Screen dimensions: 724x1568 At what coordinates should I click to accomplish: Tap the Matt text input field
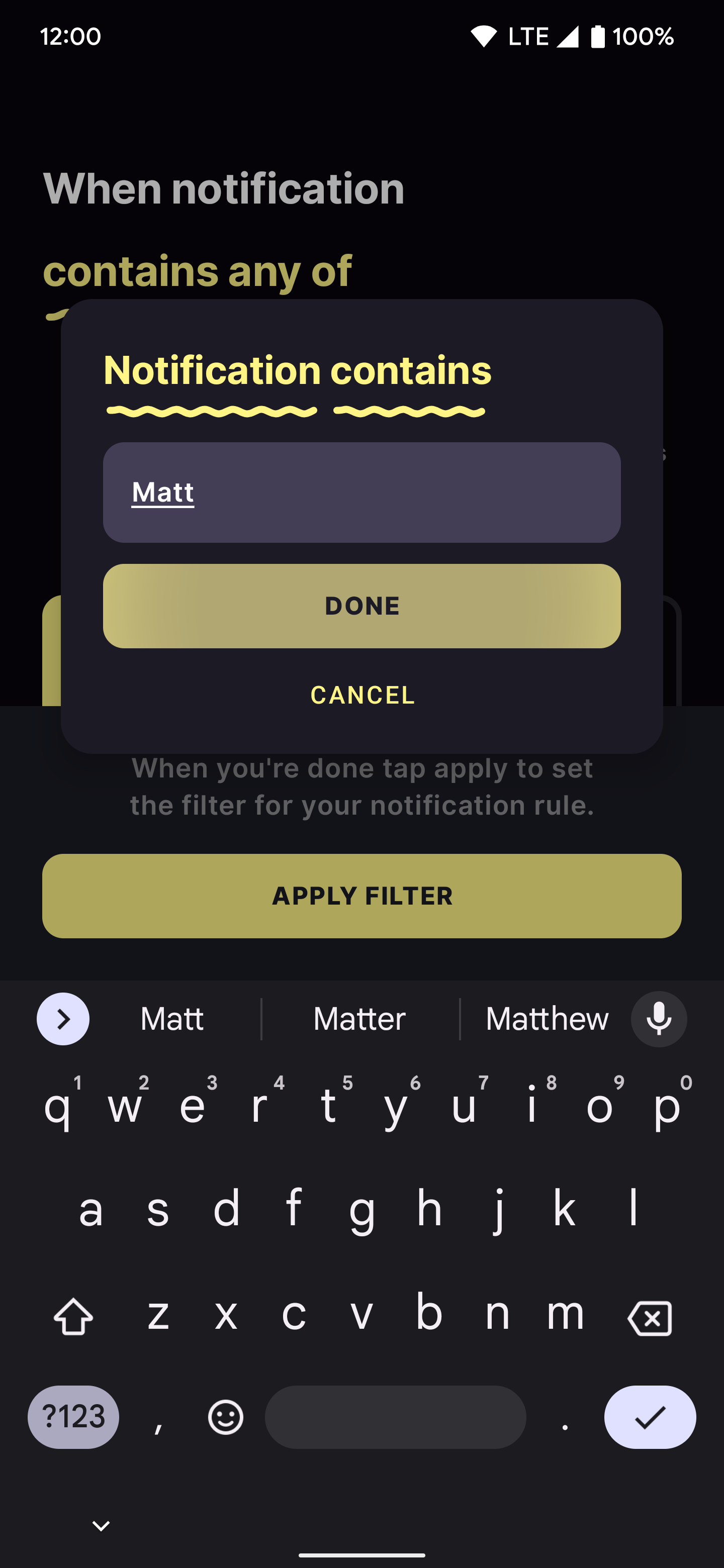pos(361,492)
